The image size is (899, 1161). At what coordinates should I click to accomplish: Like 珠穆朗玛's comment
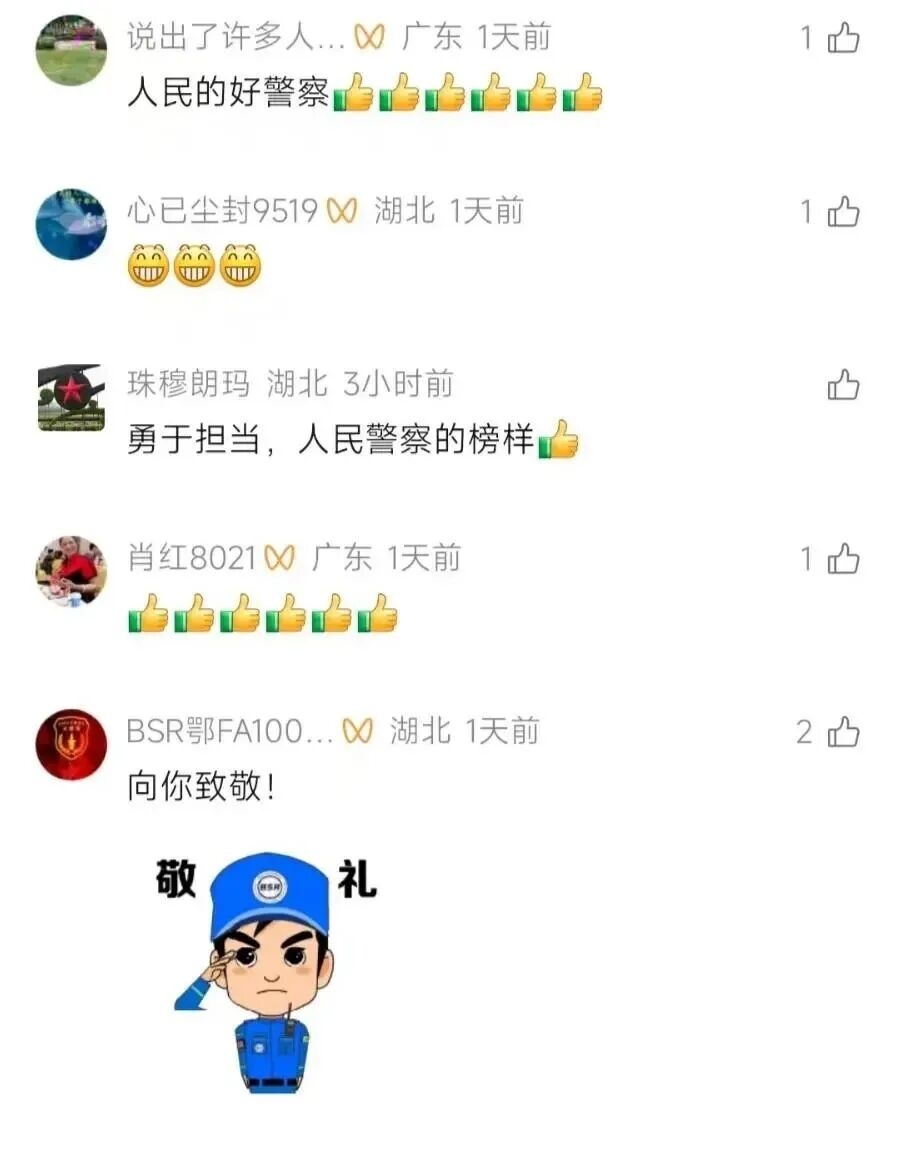[x=843, y=386]
